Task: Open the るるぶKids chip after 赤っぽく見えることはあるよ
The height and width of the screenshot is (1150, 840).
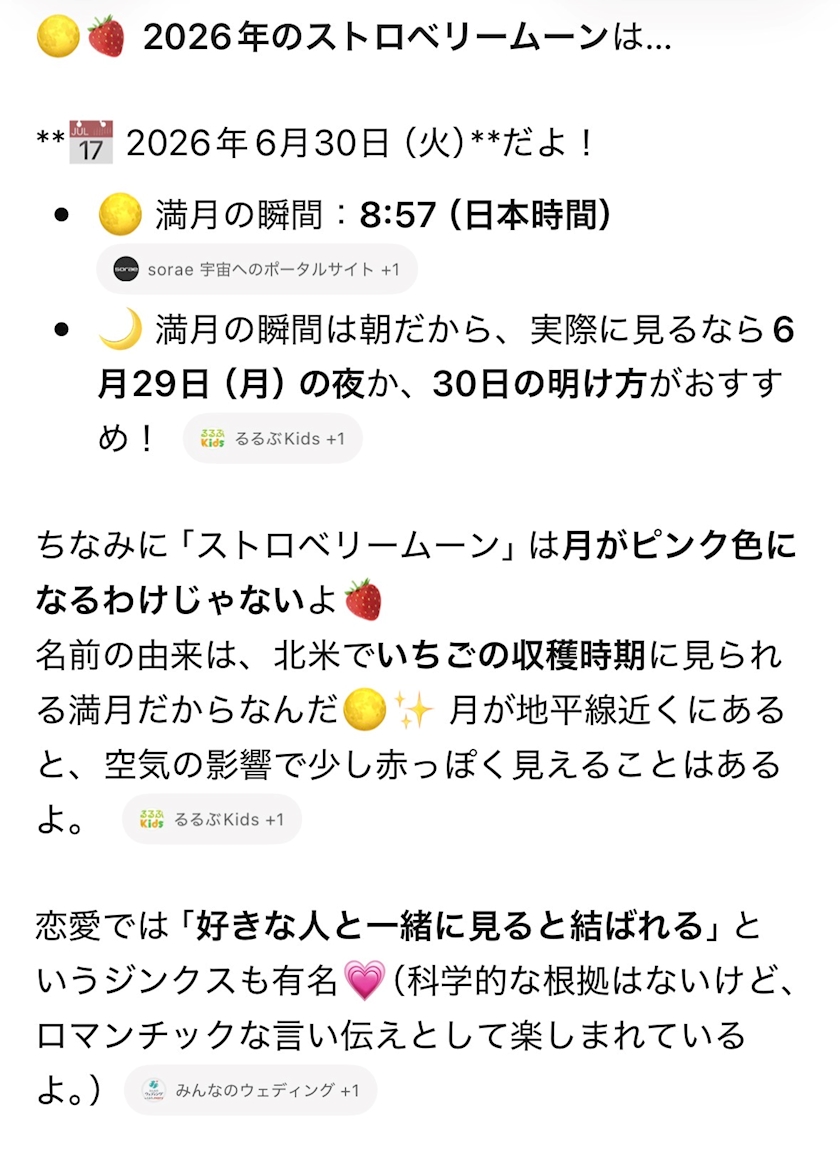Action: click(211, 818)
